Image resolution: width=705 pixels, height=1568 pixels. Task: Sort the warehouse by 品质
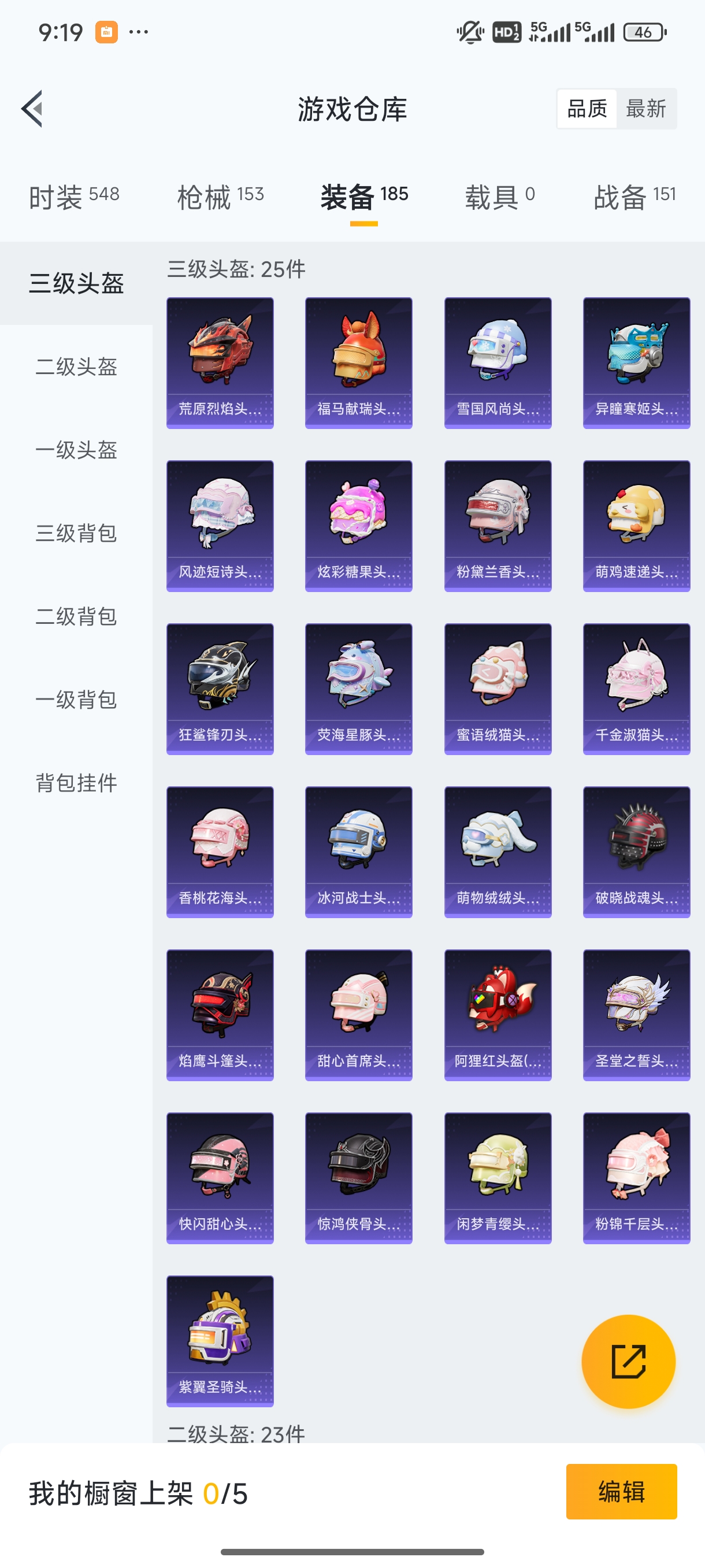[587, 109]
